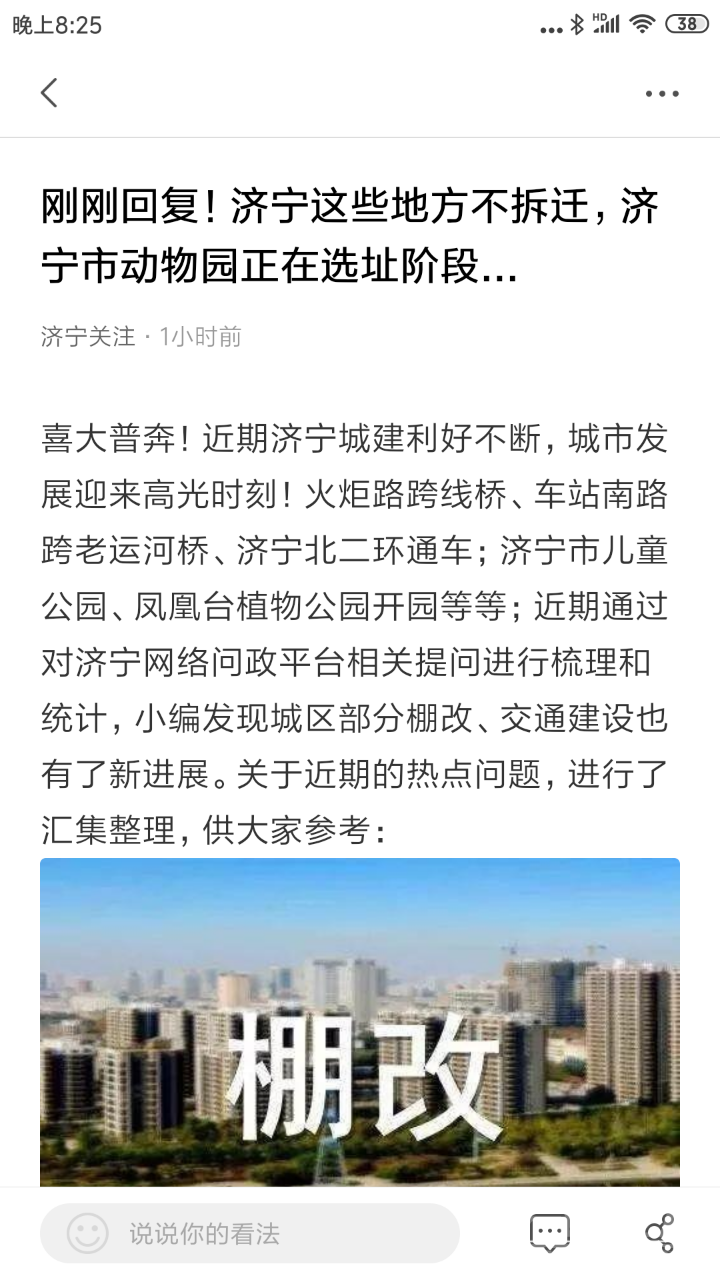
Task: Share this article
Action: point(659,1233)
